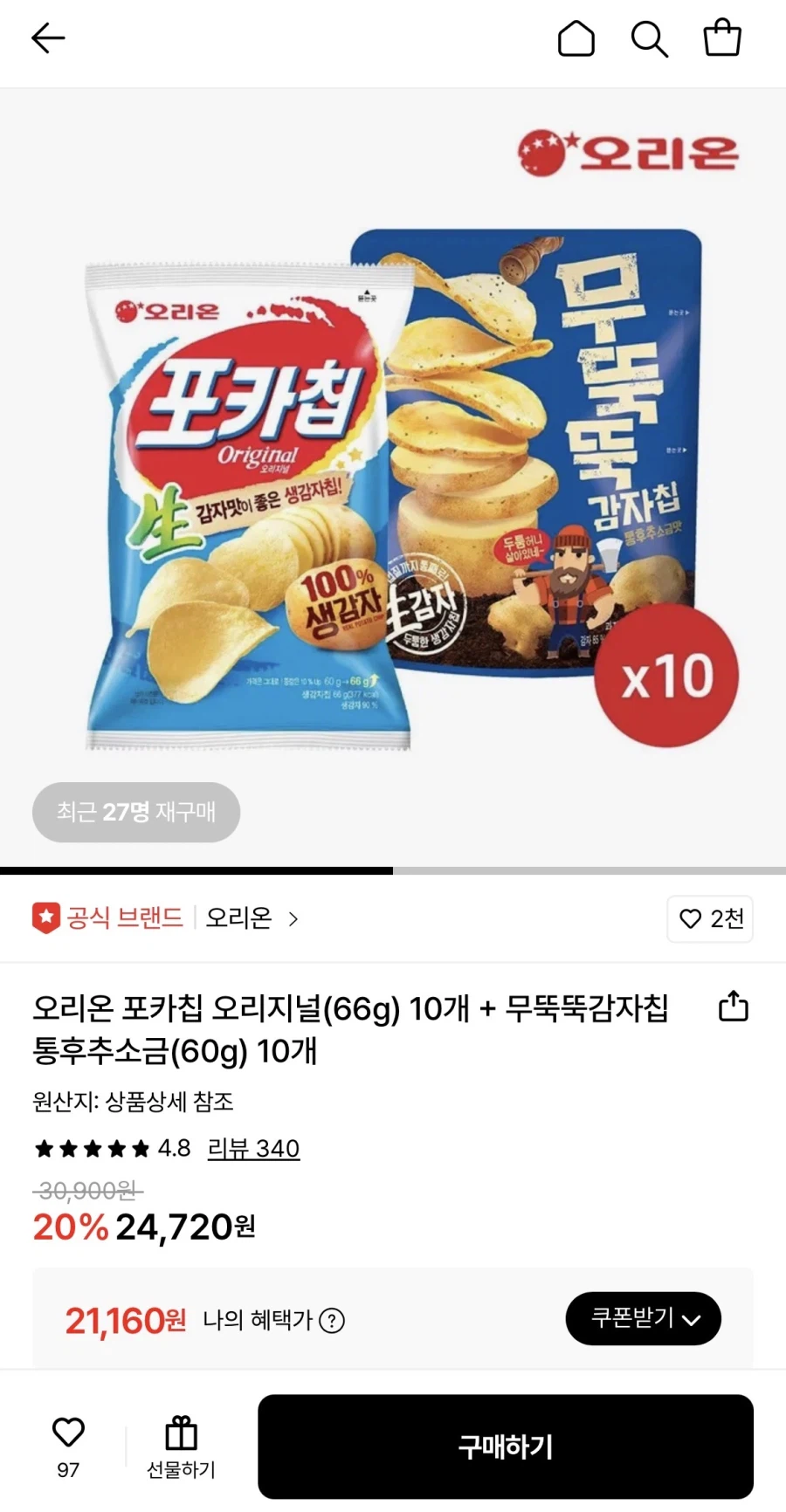Open search with the magnifier icon
This screenshot has width=786, height=1512.
(x=649, y=38)
